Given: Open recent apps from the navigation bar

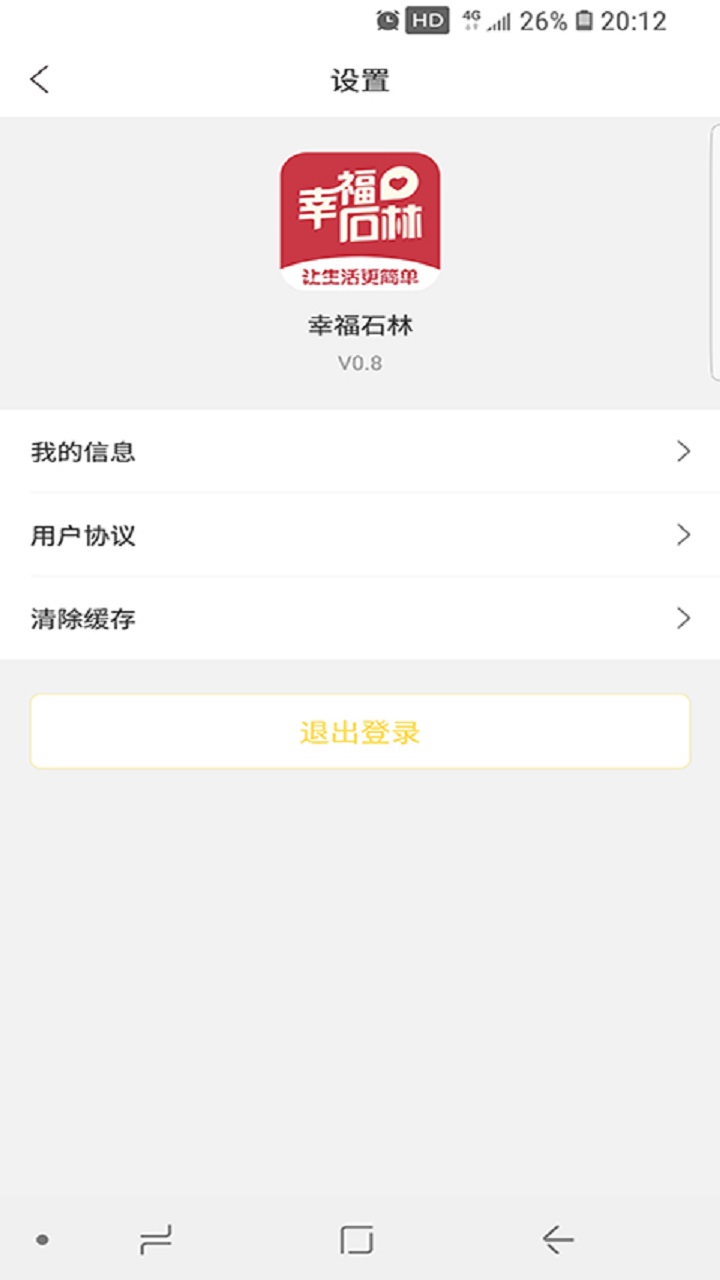Looking at the screenshot, I should coord(152,1238).
